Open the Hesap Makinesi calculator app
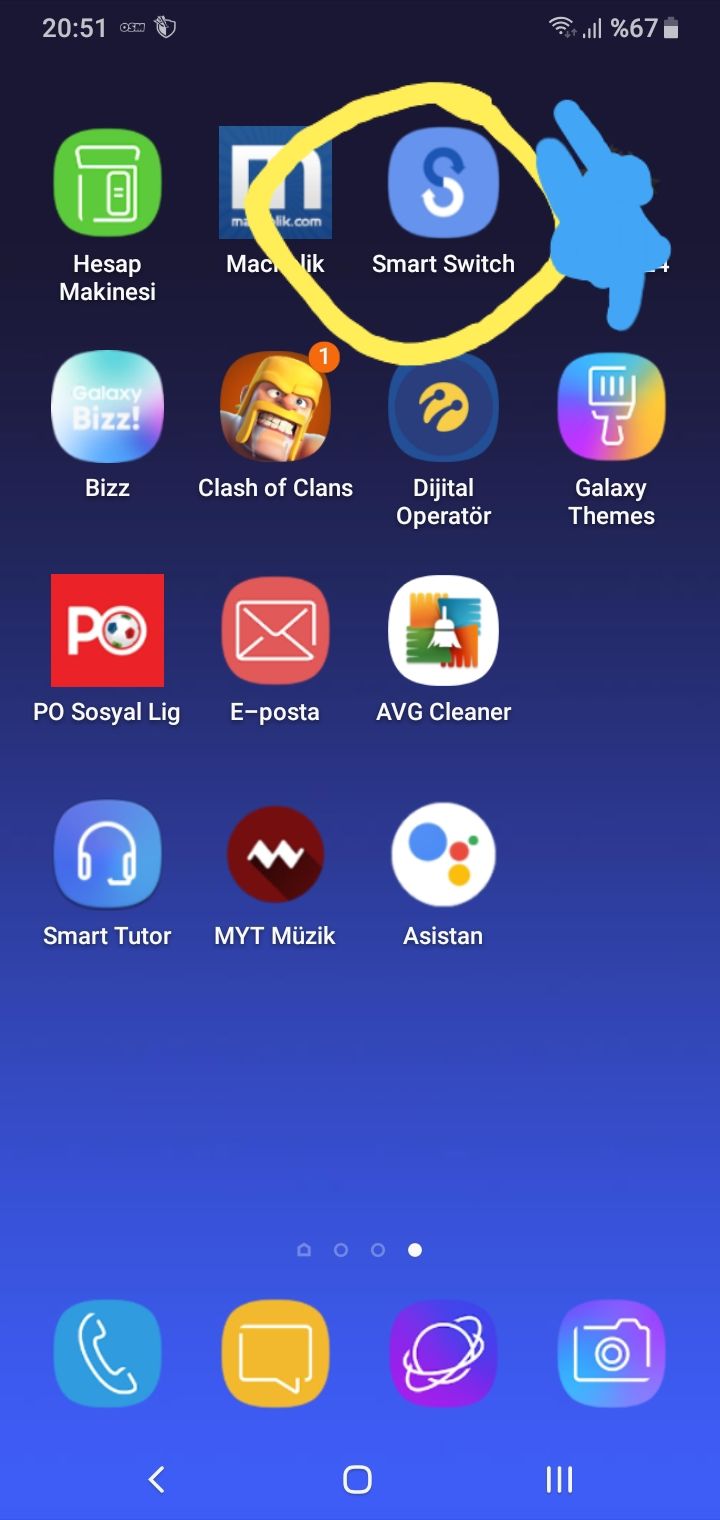The height and width of the screenshot is (1520, 720). coord(107,183)
